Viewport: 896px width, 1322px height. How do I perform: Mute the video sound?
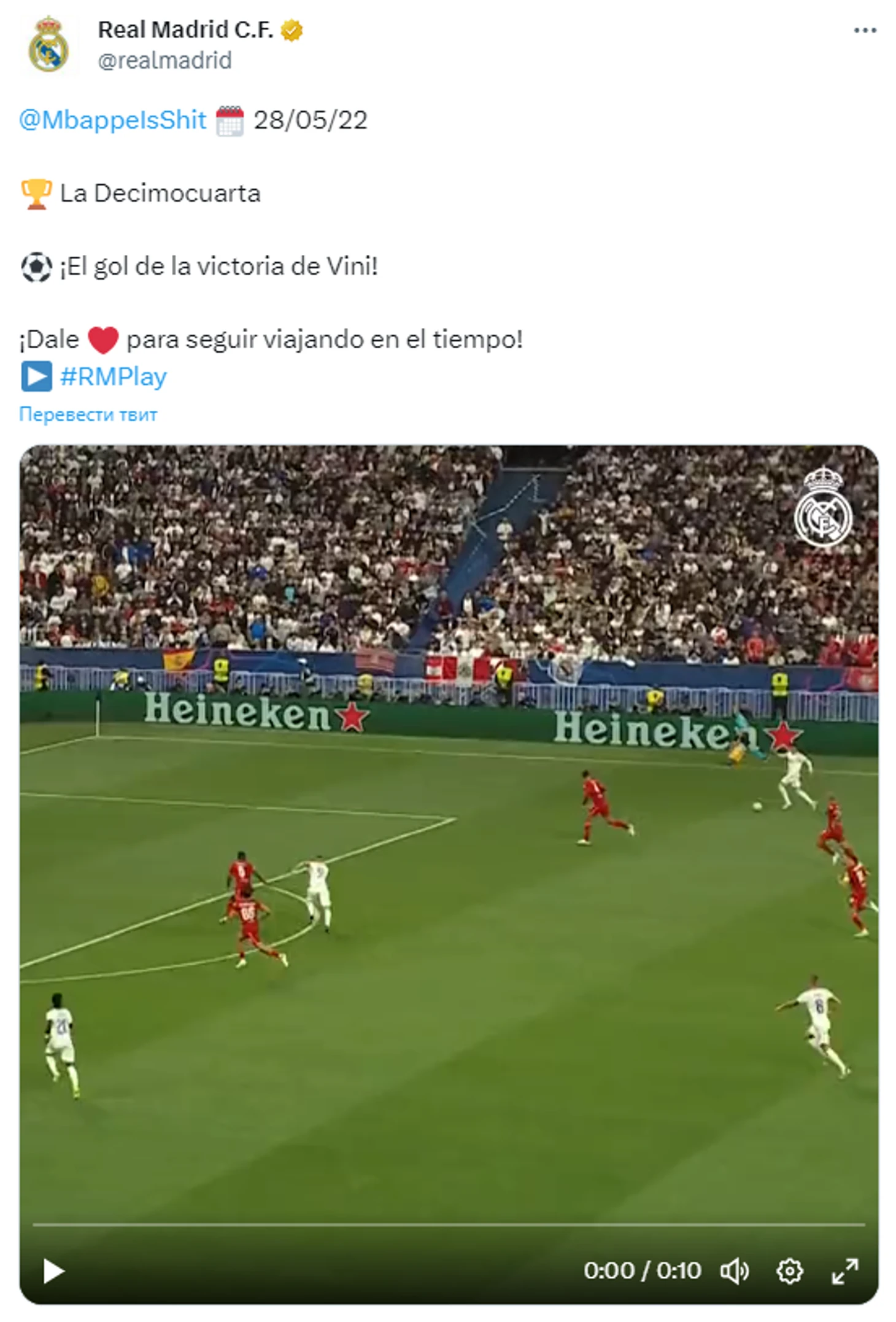pos(733,1270)
